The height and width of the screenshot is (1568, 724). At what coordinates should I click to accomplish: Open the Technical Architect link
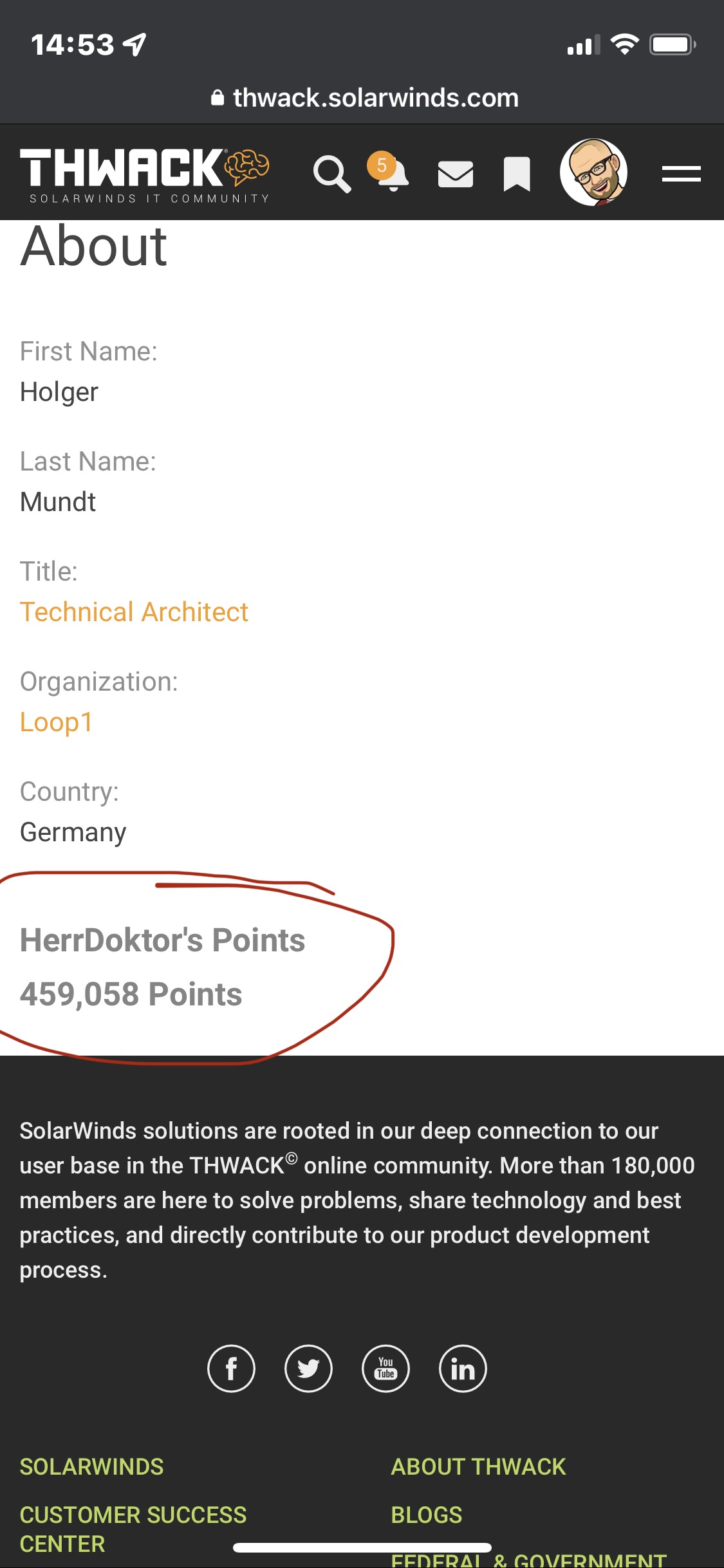coord(134,611)
